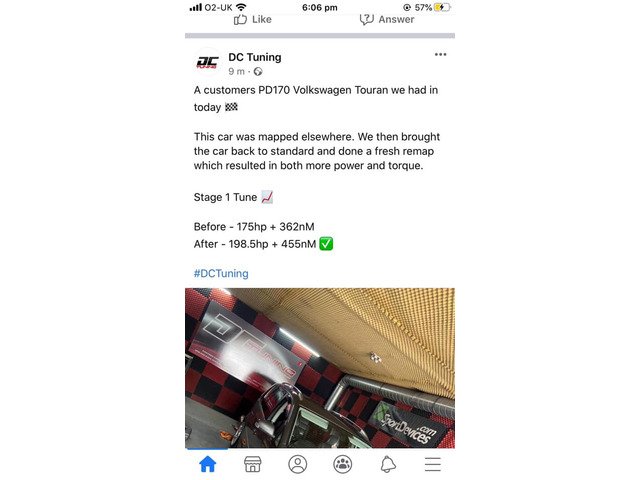
Task: Open the notifications bell
Action: (388, 464)
